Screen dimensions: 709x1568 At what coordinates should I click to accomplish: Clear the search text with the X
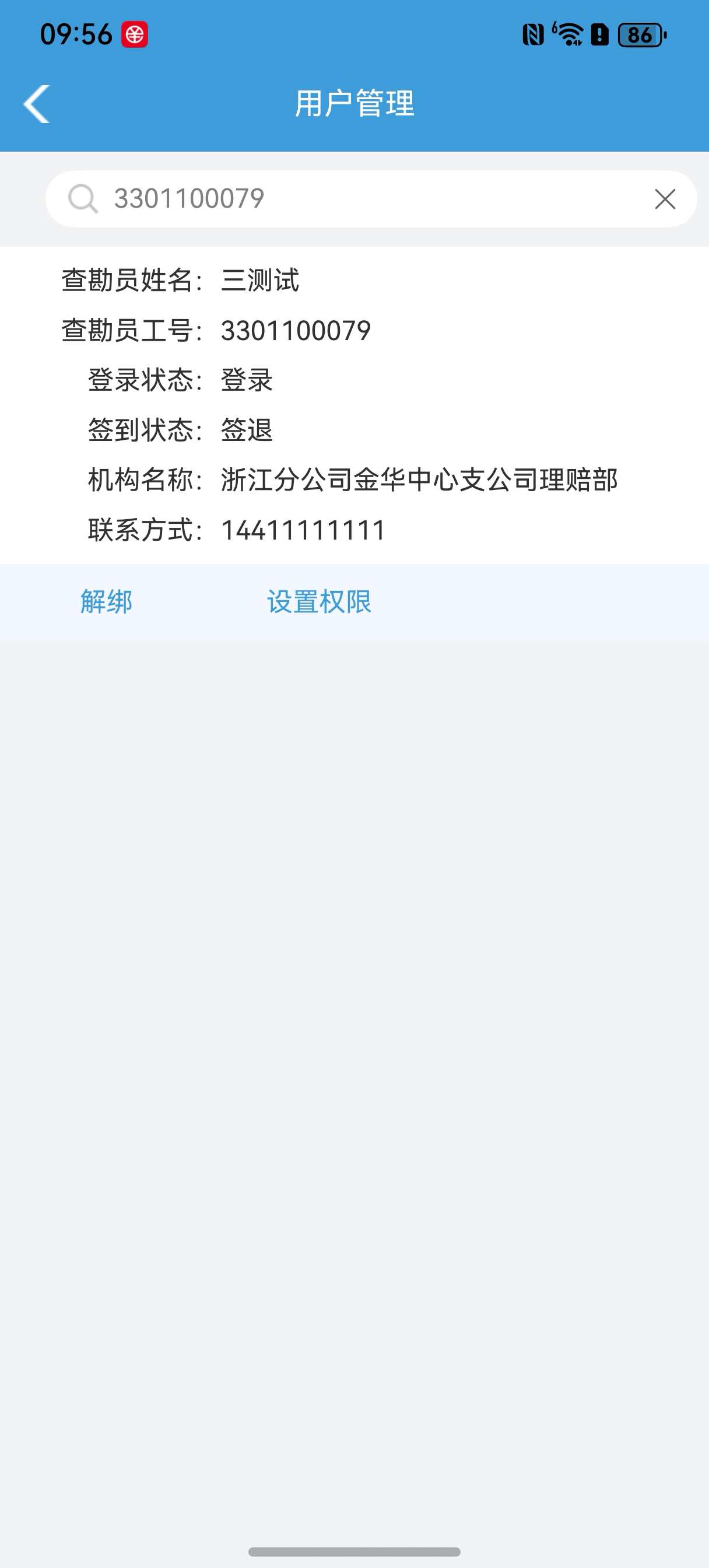(x=665, y=199)
